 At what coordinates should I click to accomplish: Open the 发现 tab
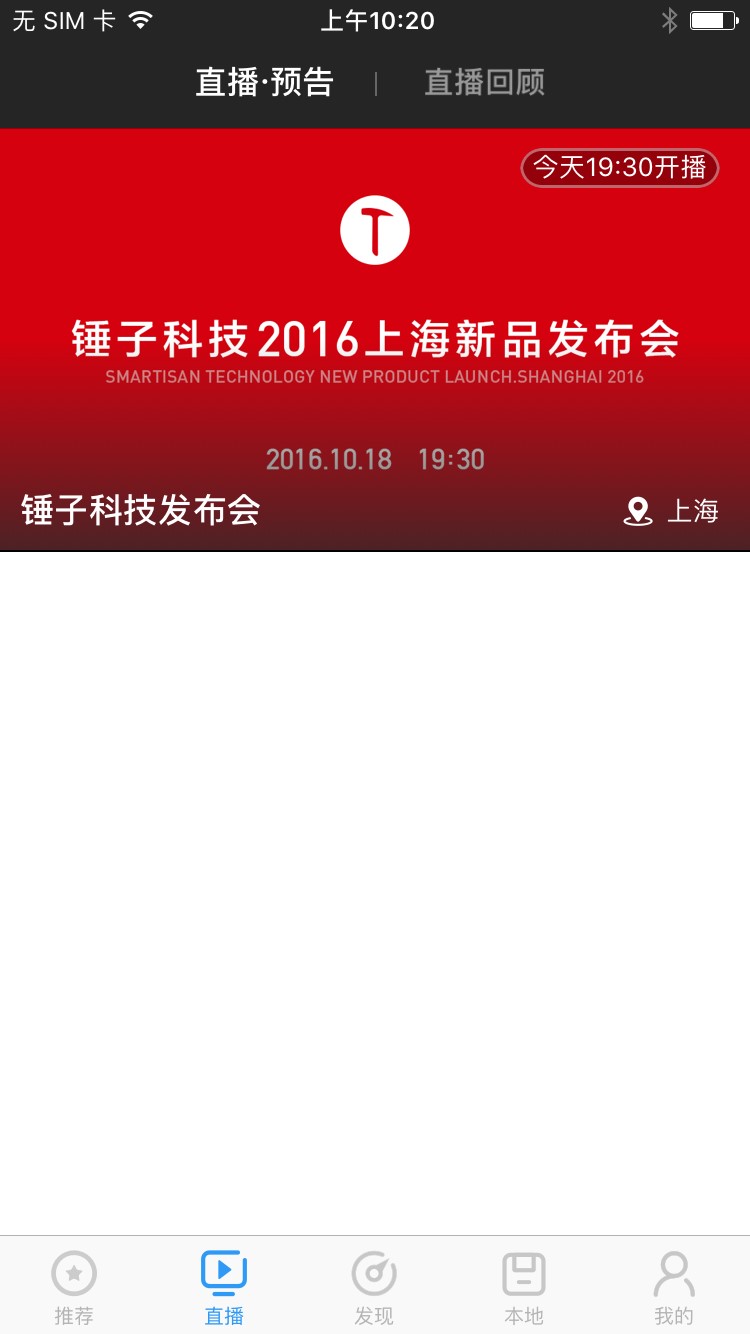pos(374,1286)
